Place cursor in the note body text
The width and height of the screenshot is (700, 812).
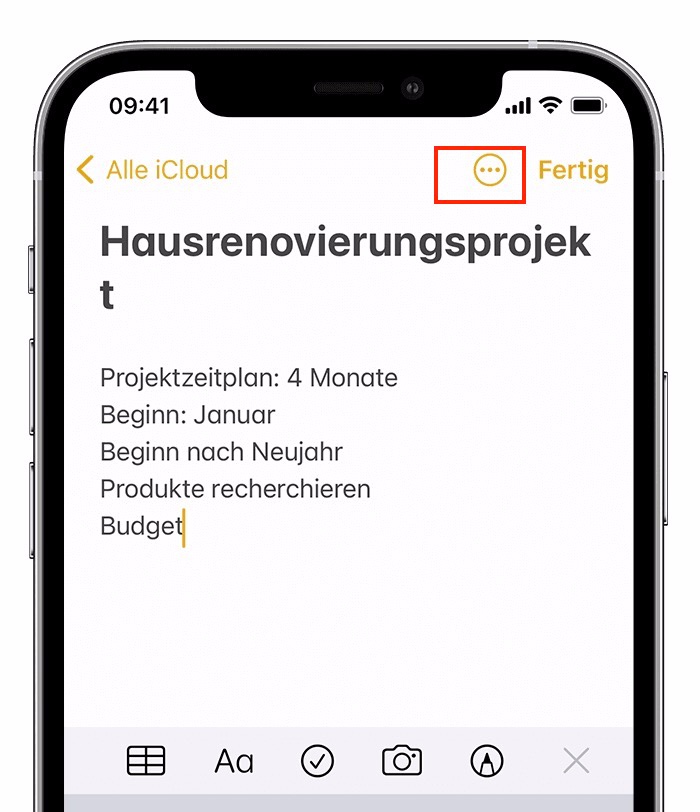tap(249, 452)
